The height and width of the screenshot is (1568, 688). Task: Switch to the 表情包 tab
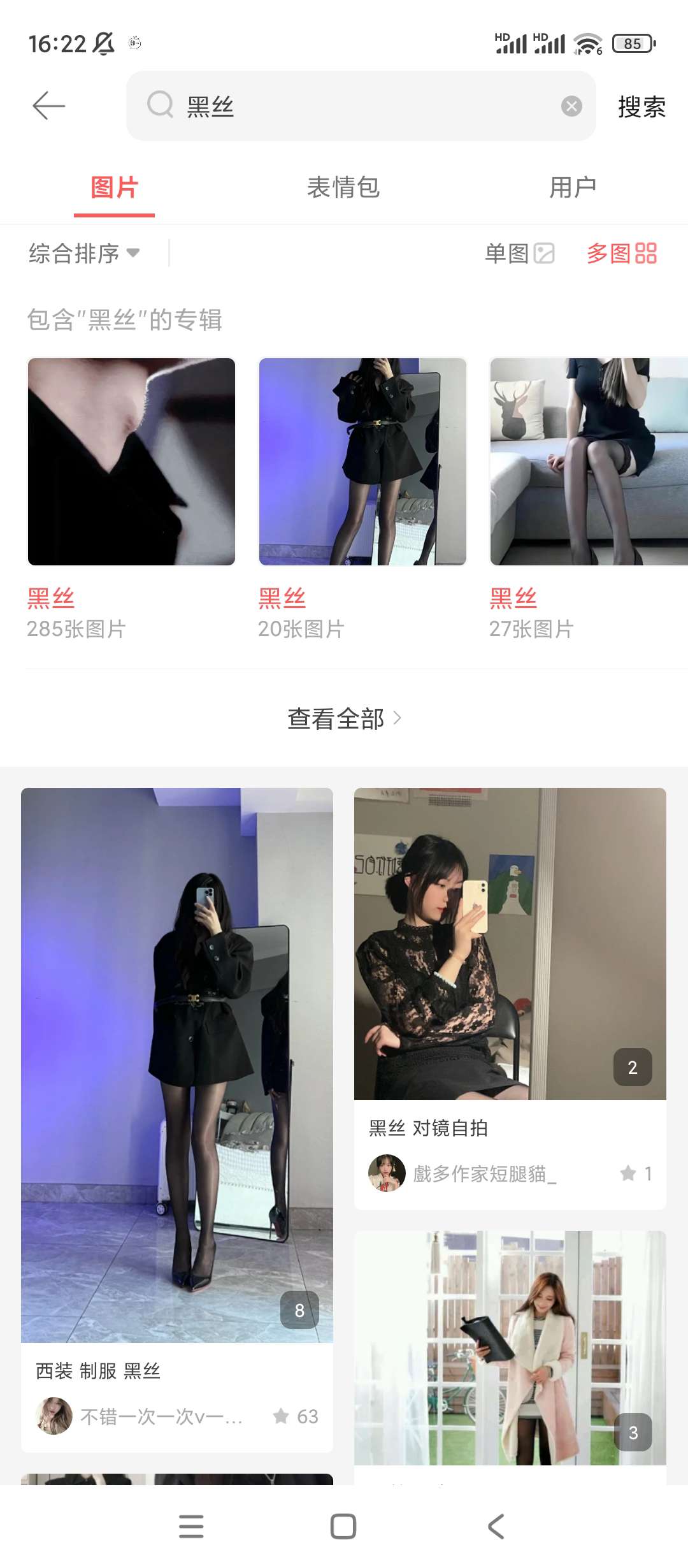(x=343, y=187)
